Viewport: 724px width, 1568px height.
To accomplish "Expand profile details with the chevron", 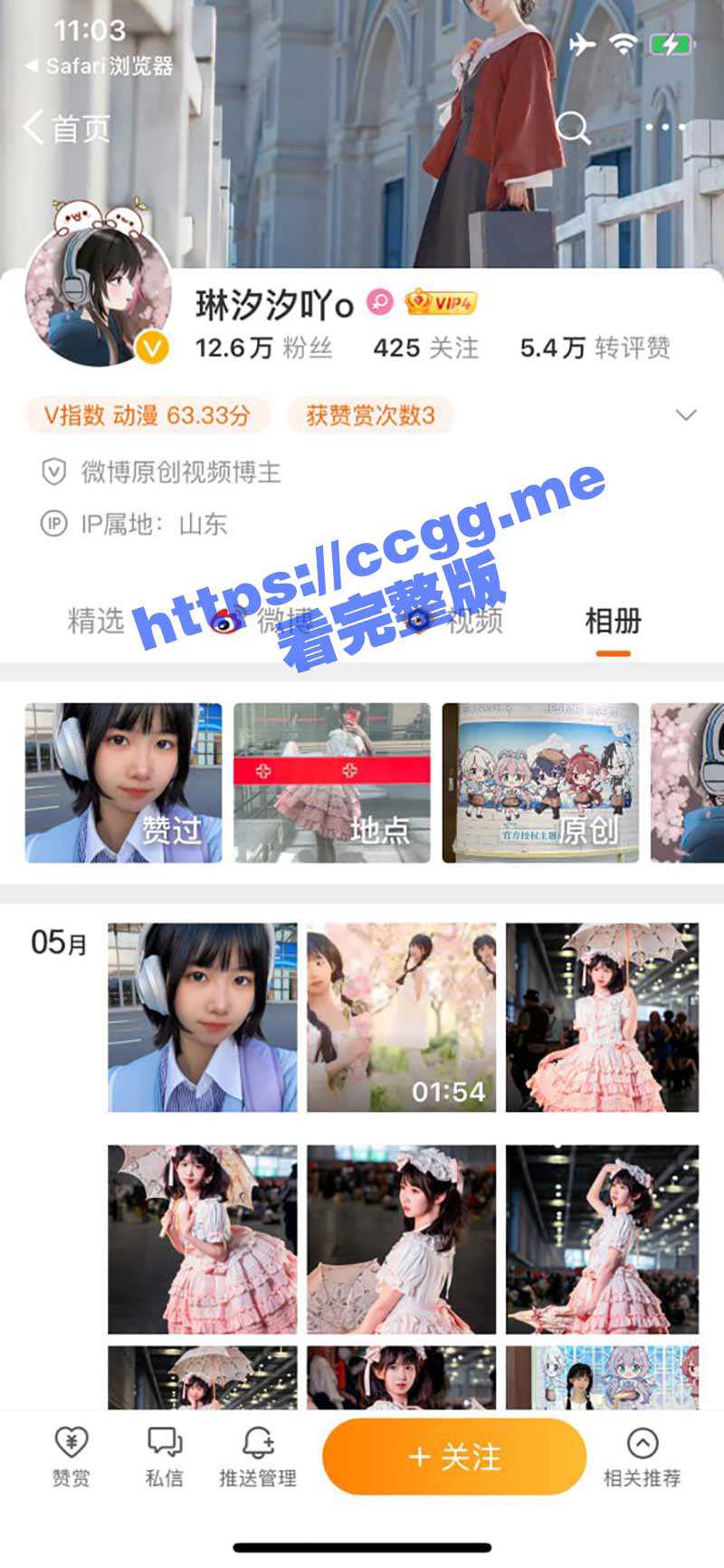I will coord(686,415).
